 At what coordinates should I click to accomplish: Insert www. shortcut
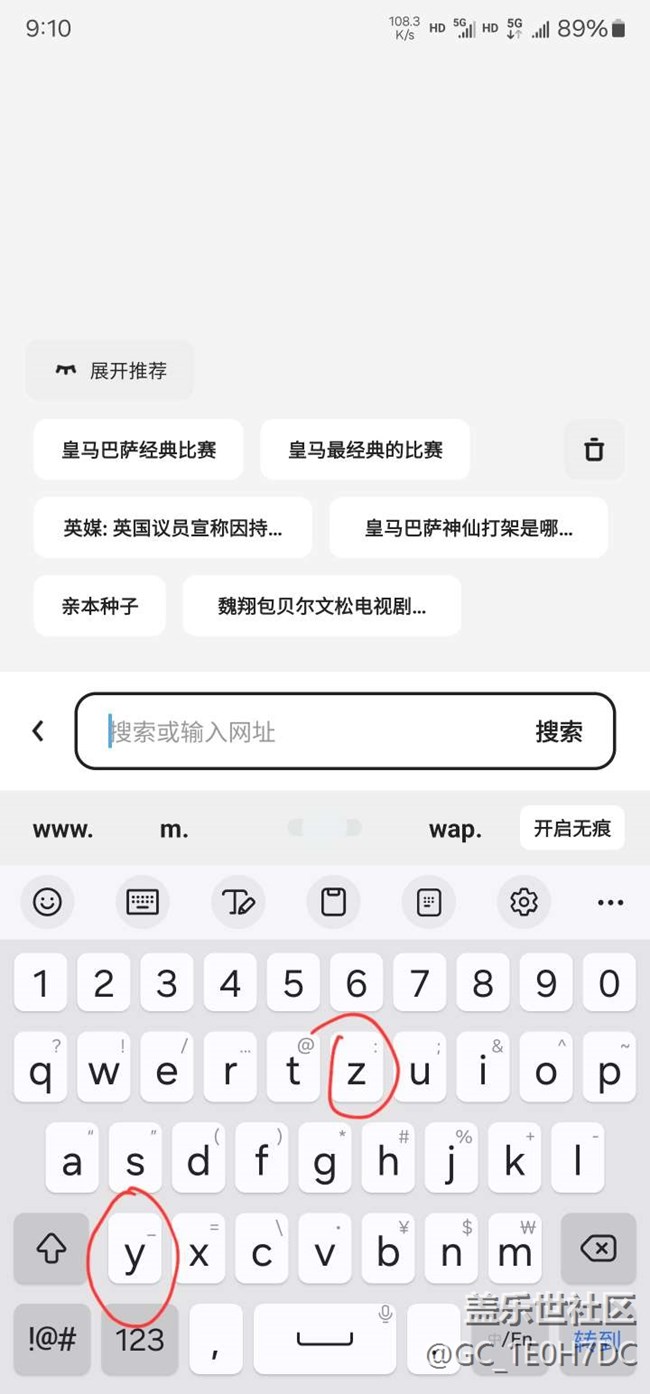click(x=63, y=829)
